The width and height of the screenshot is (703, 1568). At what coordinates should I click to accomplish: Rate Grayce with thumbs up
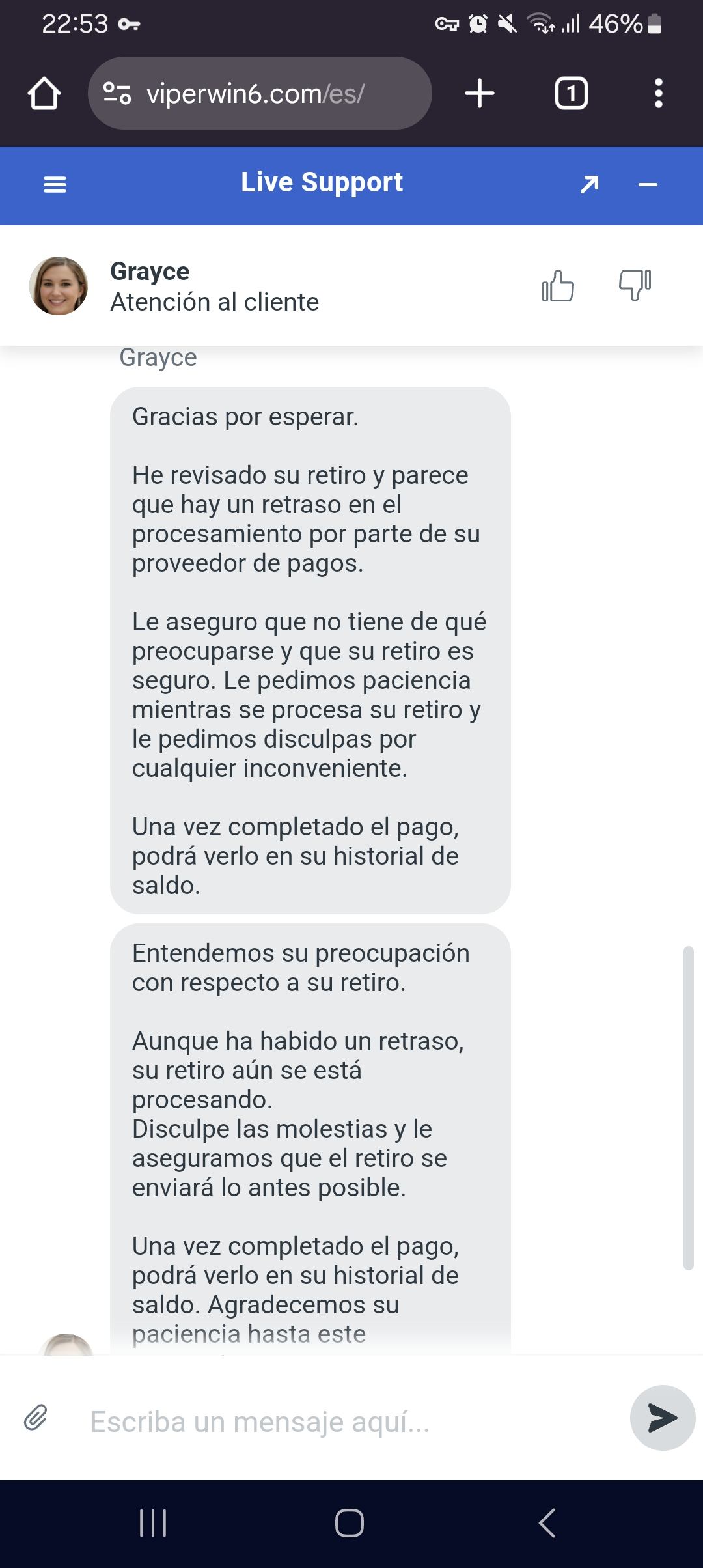click(x=558, y=286)
